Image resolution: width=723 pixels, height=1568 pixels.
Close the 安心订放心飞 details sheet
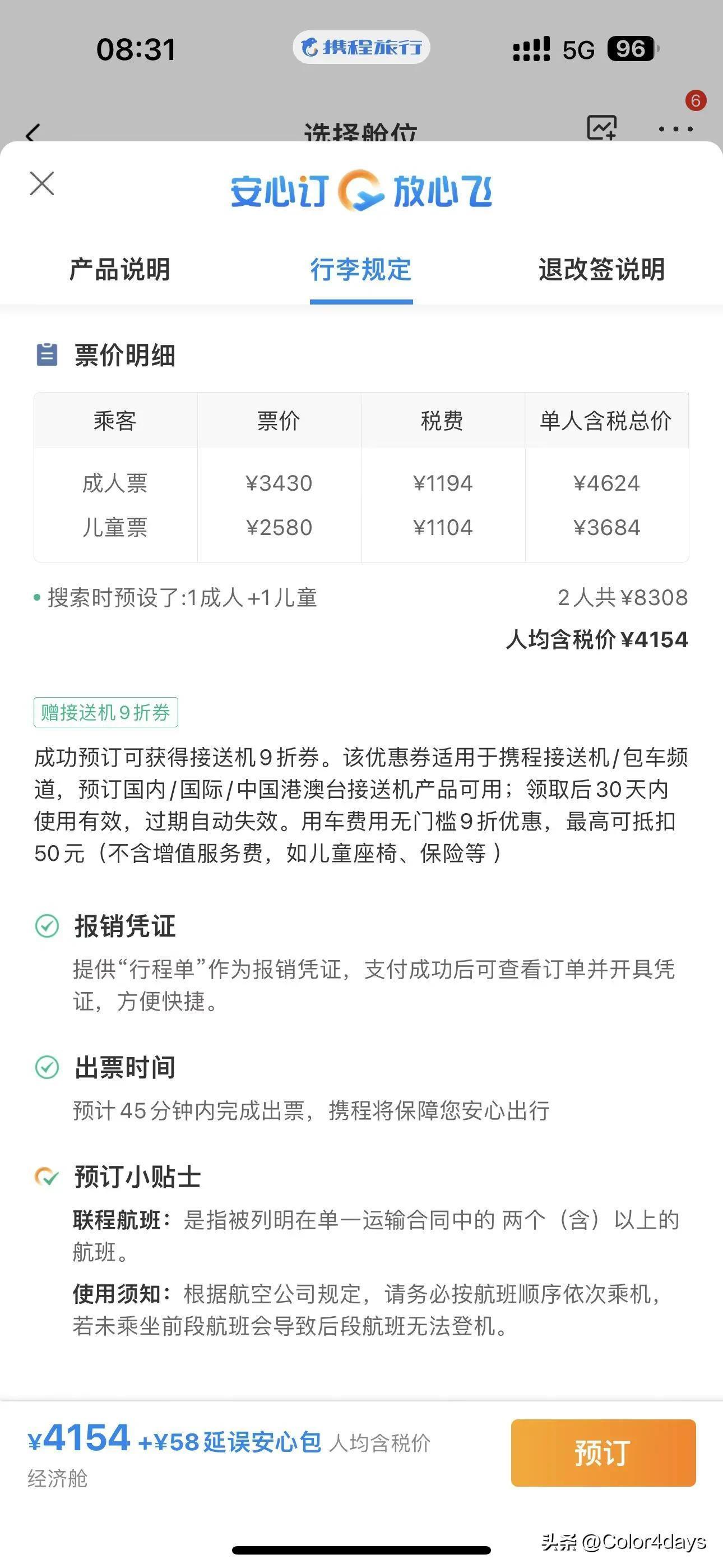[42, 183]
